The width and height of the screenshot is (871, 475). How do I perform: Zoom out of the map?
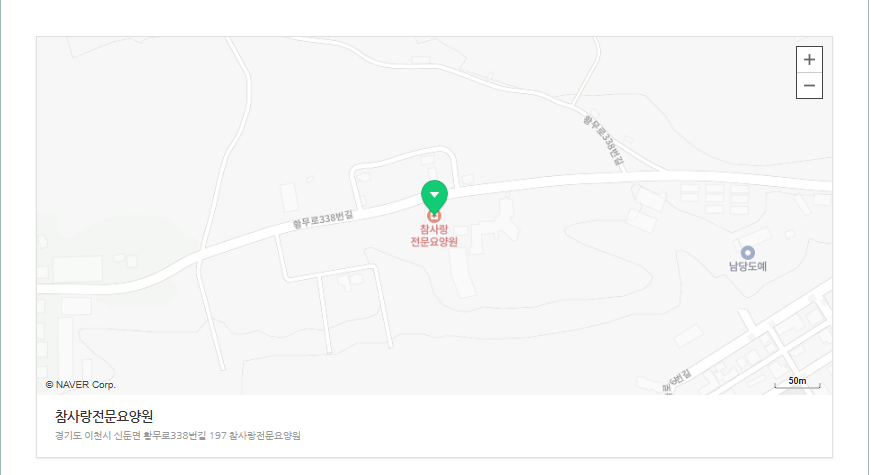tap(809, 86)
